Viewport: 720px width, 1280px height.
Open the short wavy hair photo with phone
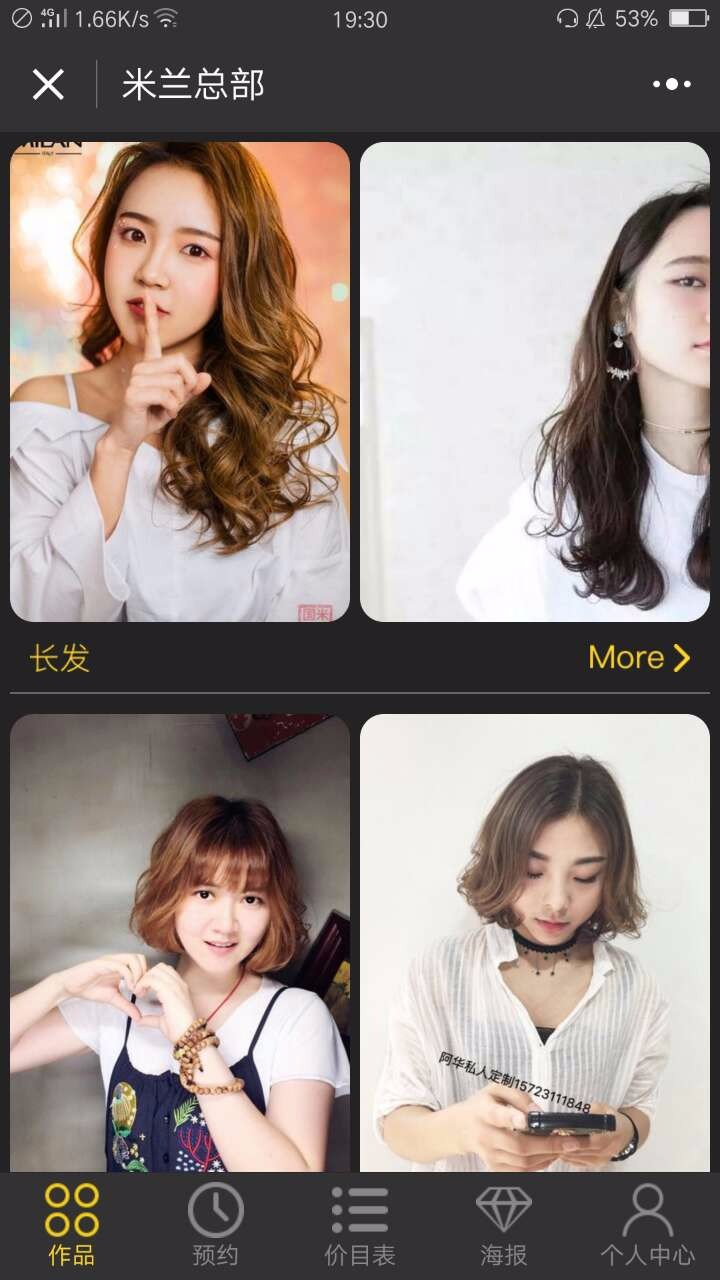[535, 942]
